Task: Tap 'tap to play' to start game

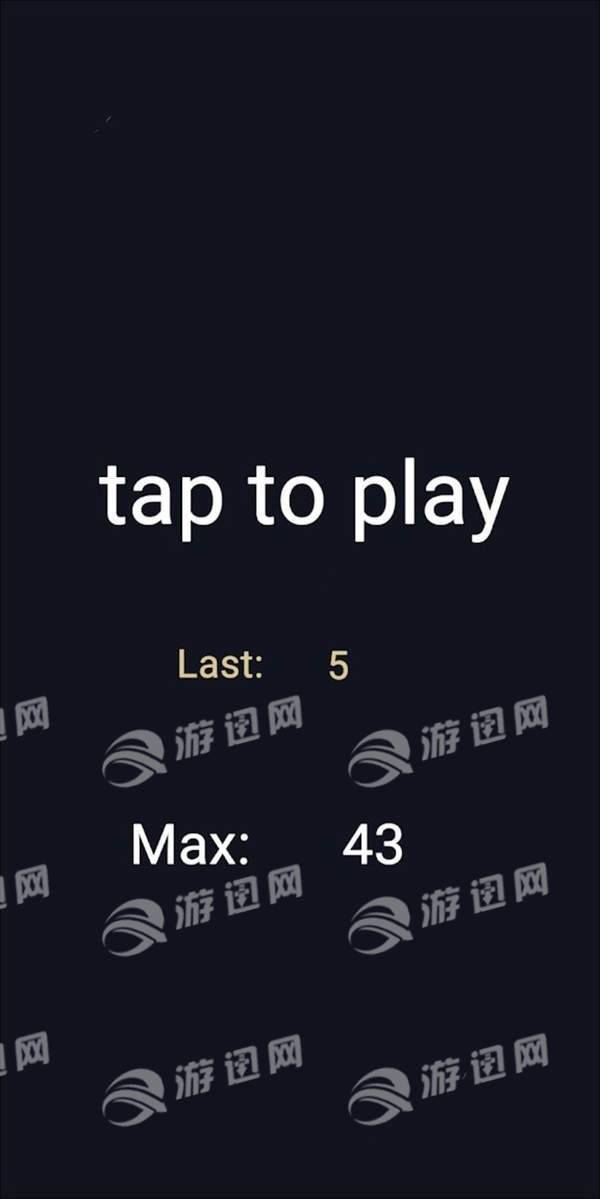Action: click(x=304, y=495)
